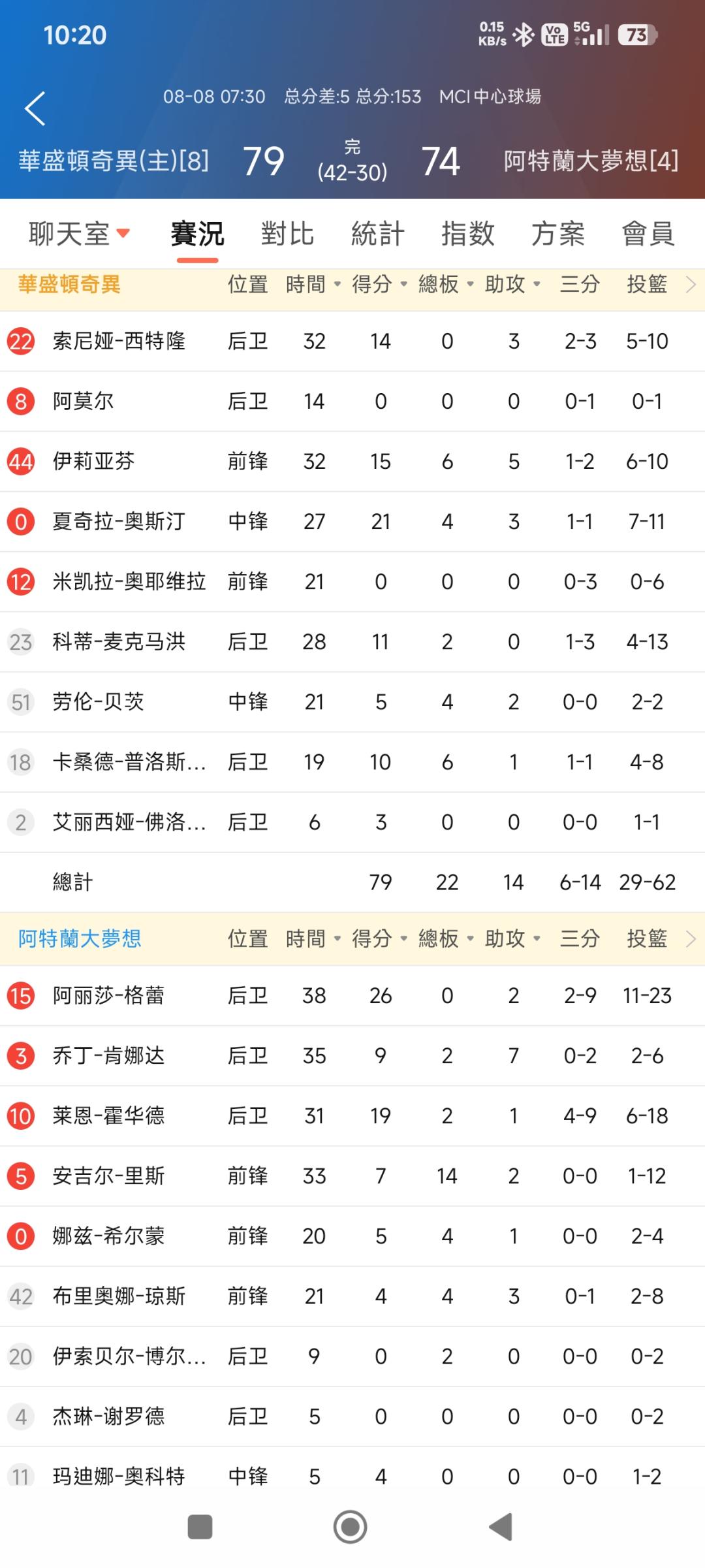The height and width of the screenshot is (1568, 705).
Task: Sort 華盛頓奇異 players by 總板
Action: coord(446,284)
